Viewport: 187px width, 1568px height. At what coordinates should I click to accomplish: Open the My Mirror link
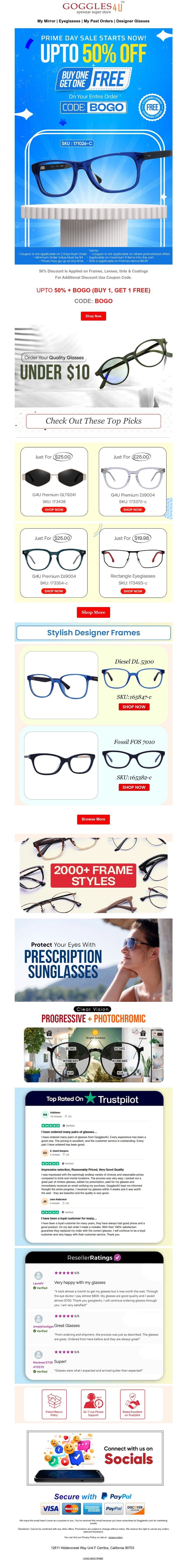[x=46, y=21]
